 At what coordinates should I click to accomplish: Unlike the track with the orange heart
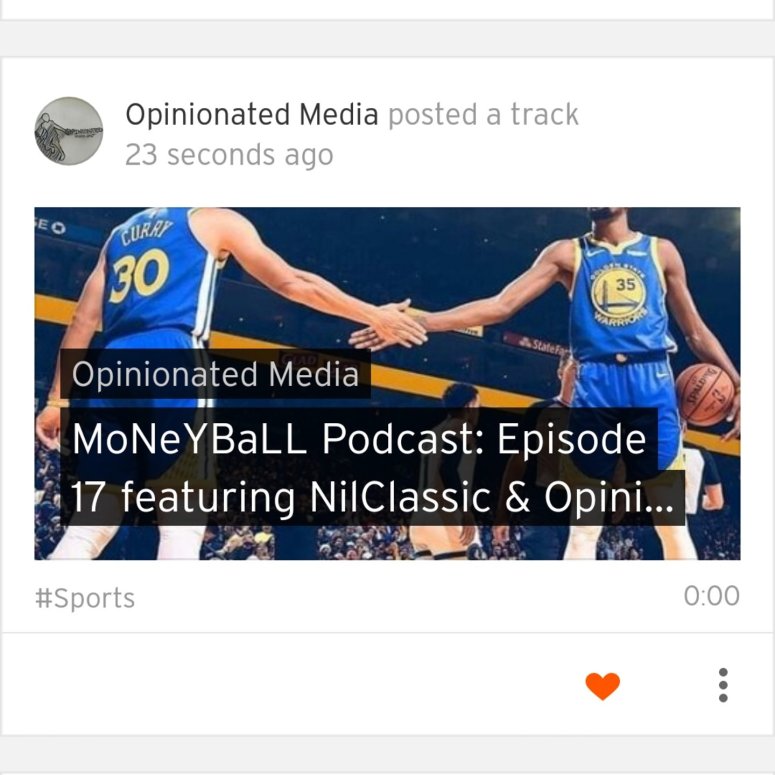[x=602, y=686]
